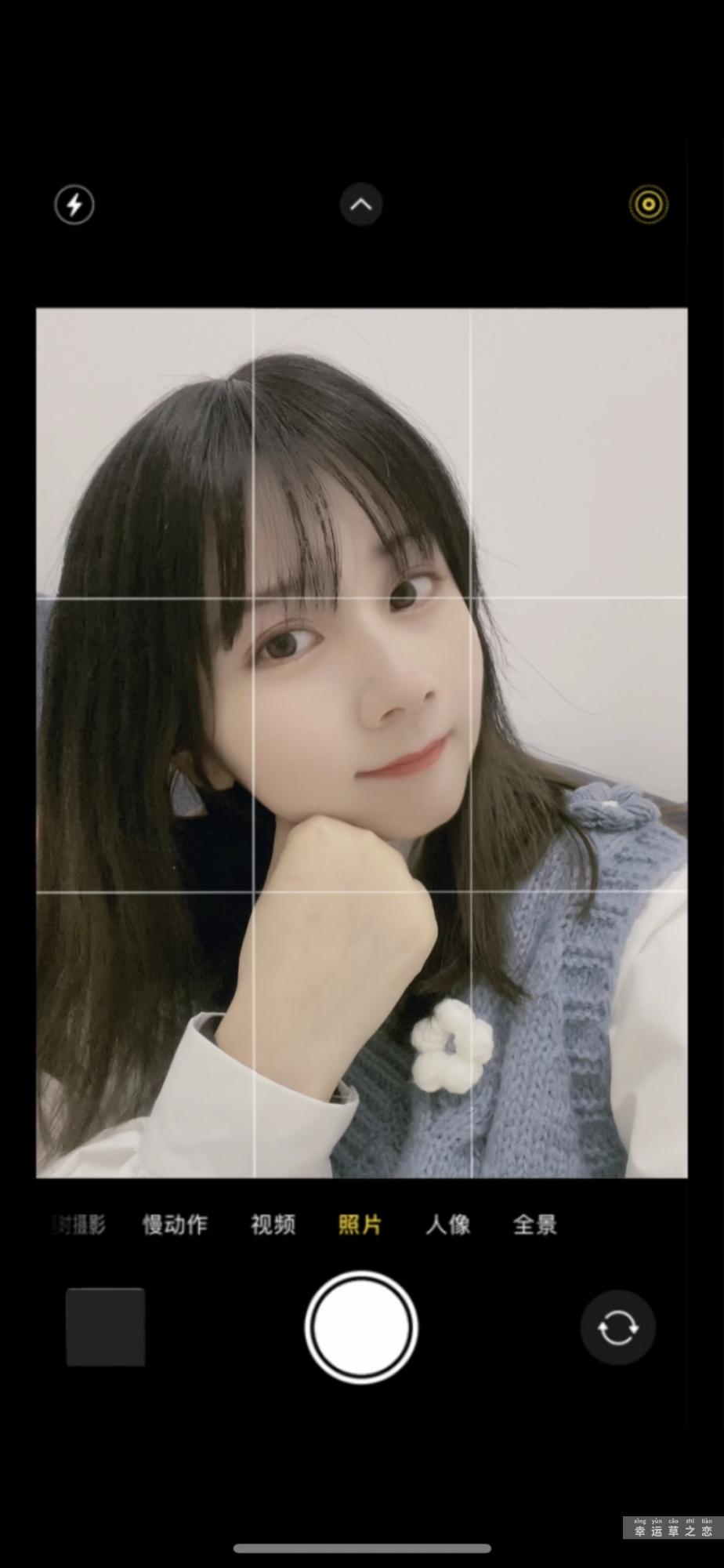Flip the camera with the rotate icon
Screen dimensions: 724x1568
(x=617, y=1328)
